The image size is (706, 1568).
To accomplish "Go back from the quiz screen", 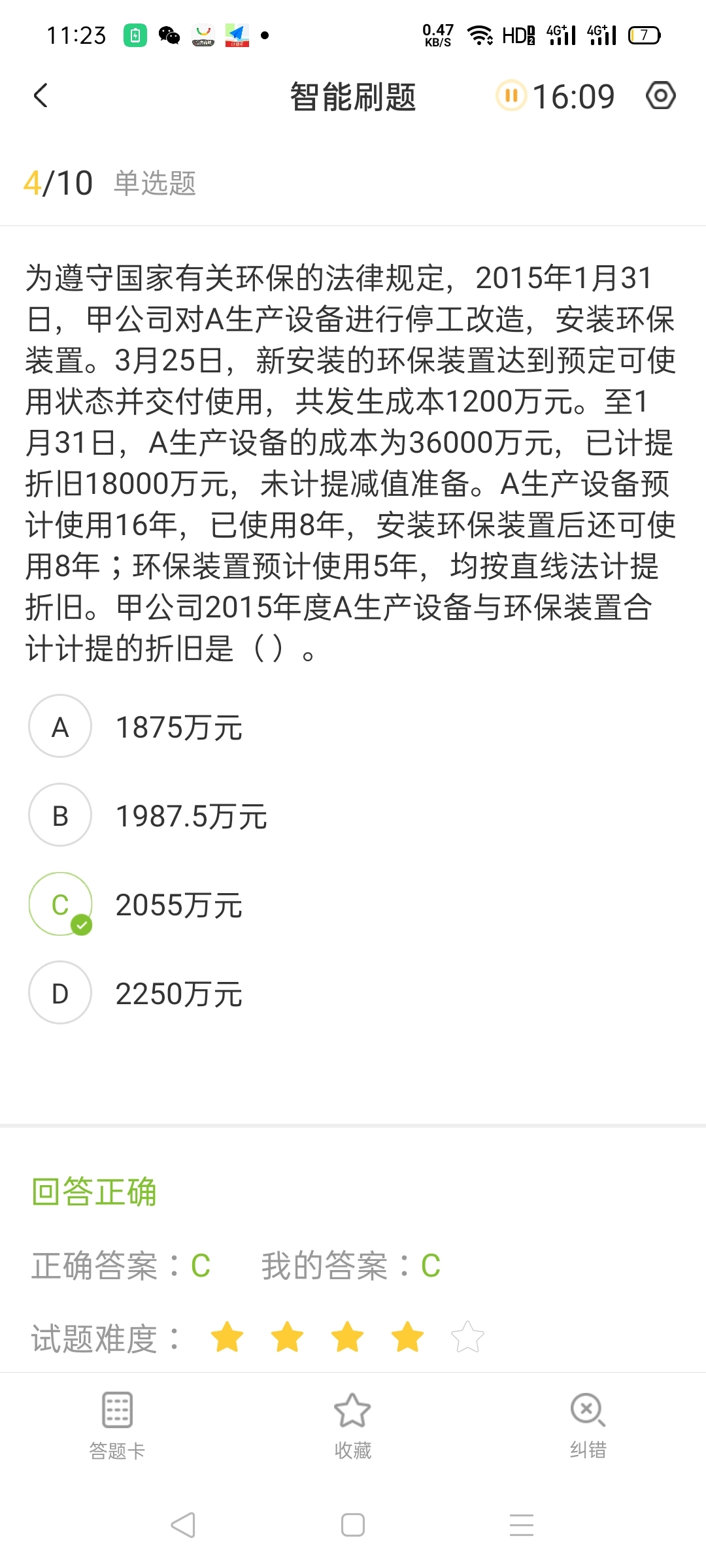I will point(41,96).
